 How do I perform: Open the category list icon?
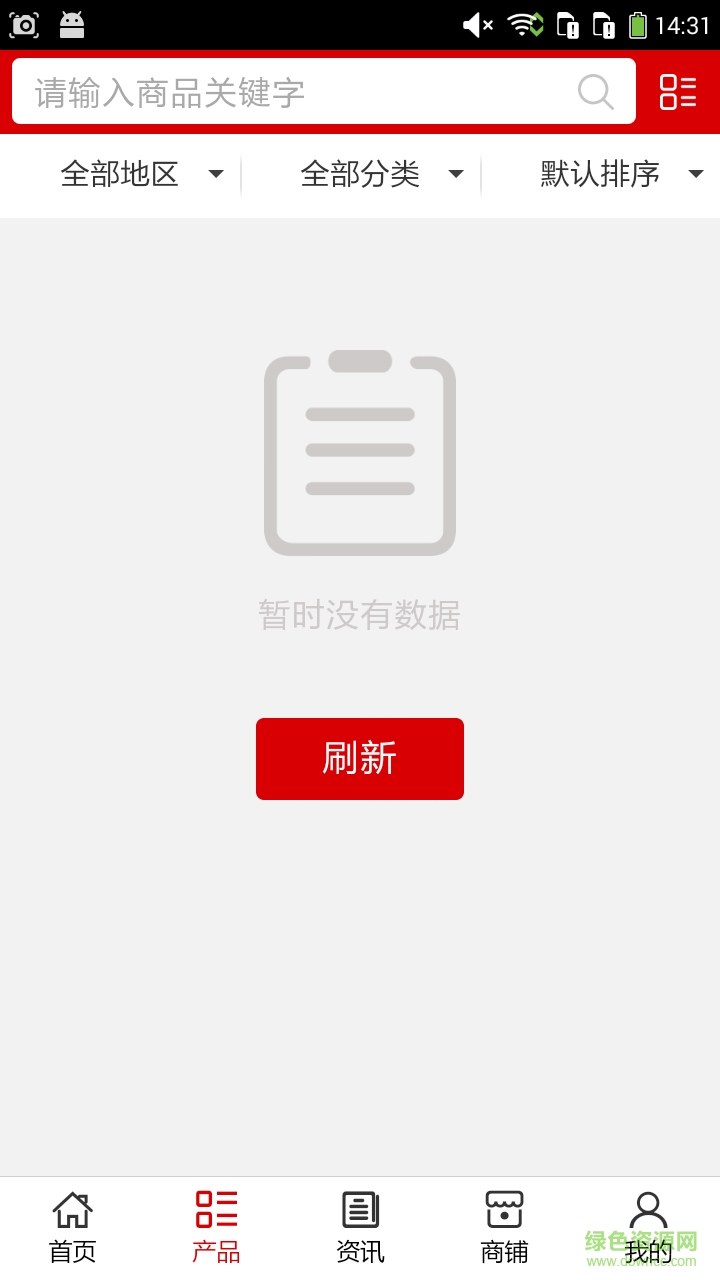click(678, 92)
